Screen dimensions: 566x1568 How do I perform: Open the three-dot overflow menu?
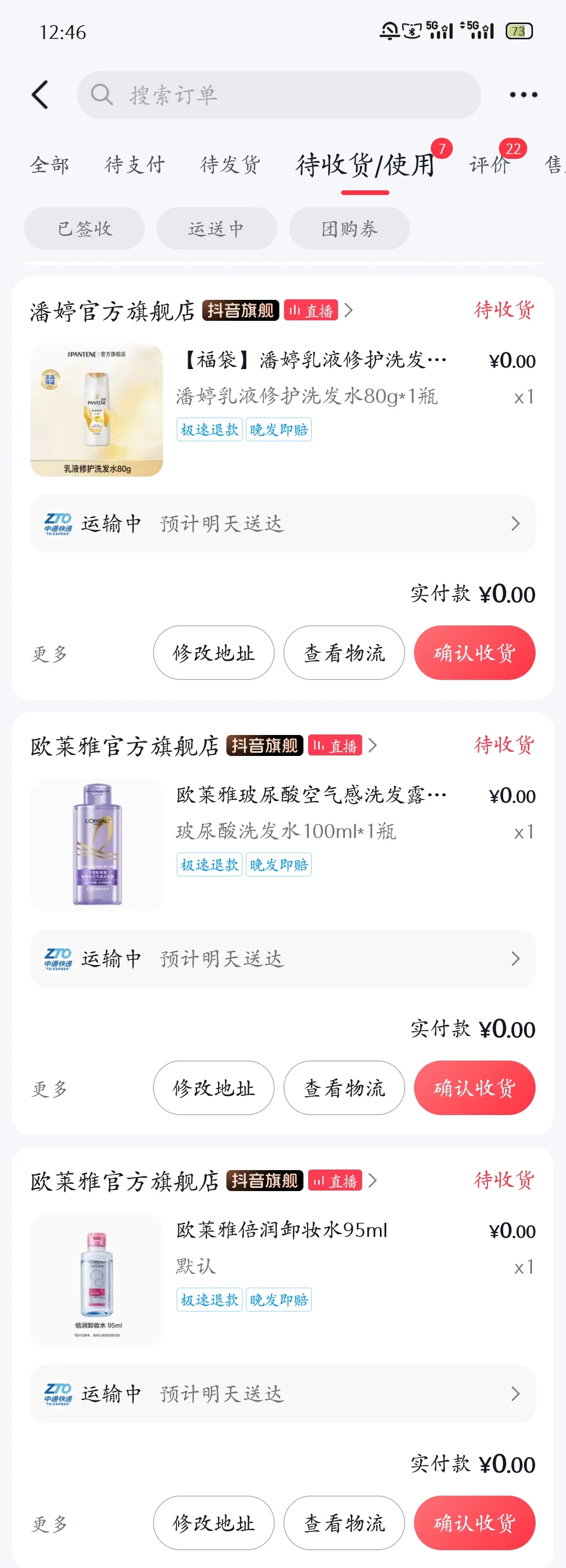click(x=523, y=95)
